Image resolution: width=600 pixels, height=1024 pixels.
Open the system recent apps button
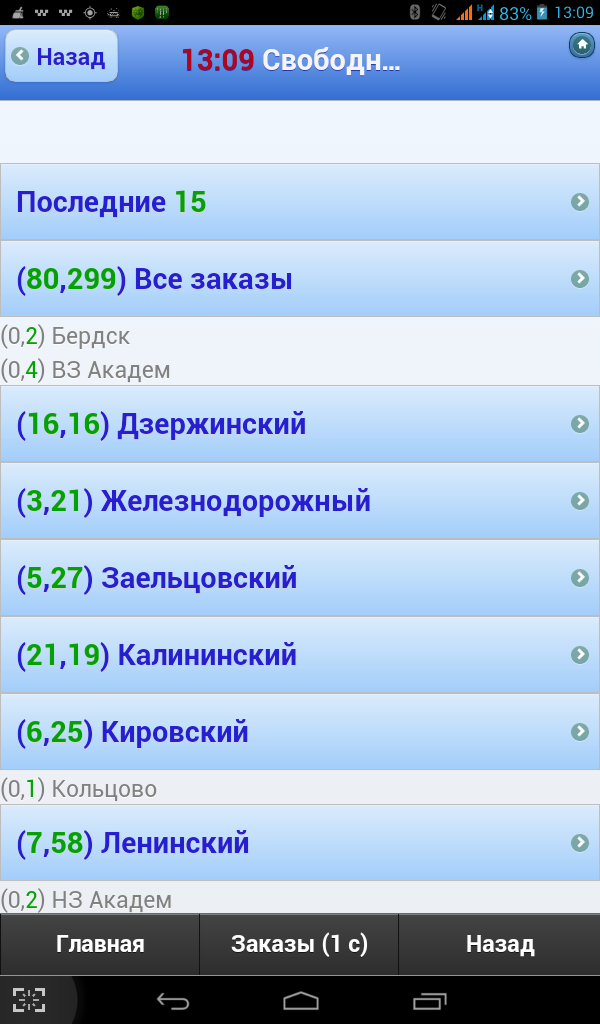(x=430, y=1000)
